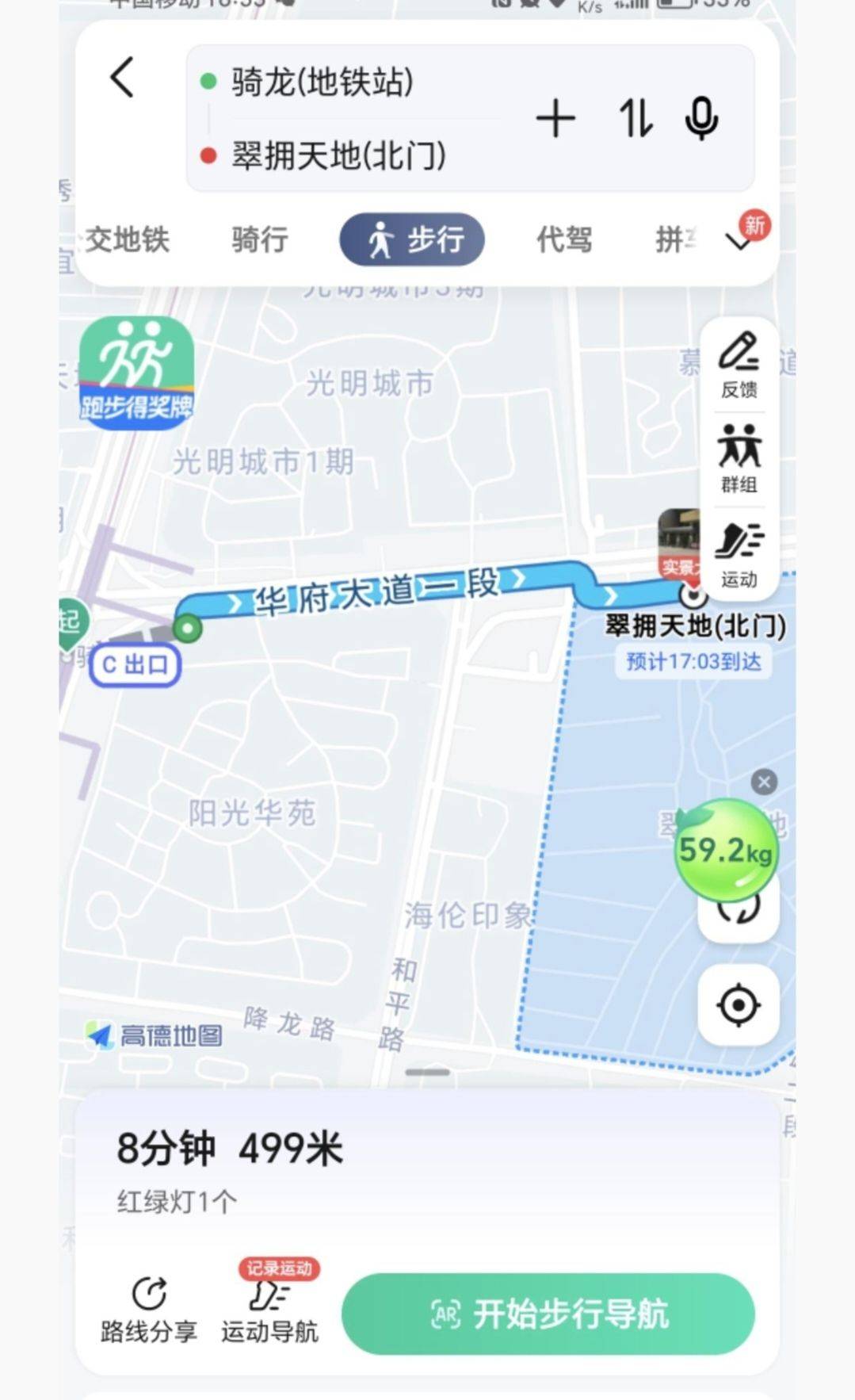Screen dimensions: 855x1400
Task: Open the 跑步得奖牌 running medals promo
Action: click(x=136, y=373)
